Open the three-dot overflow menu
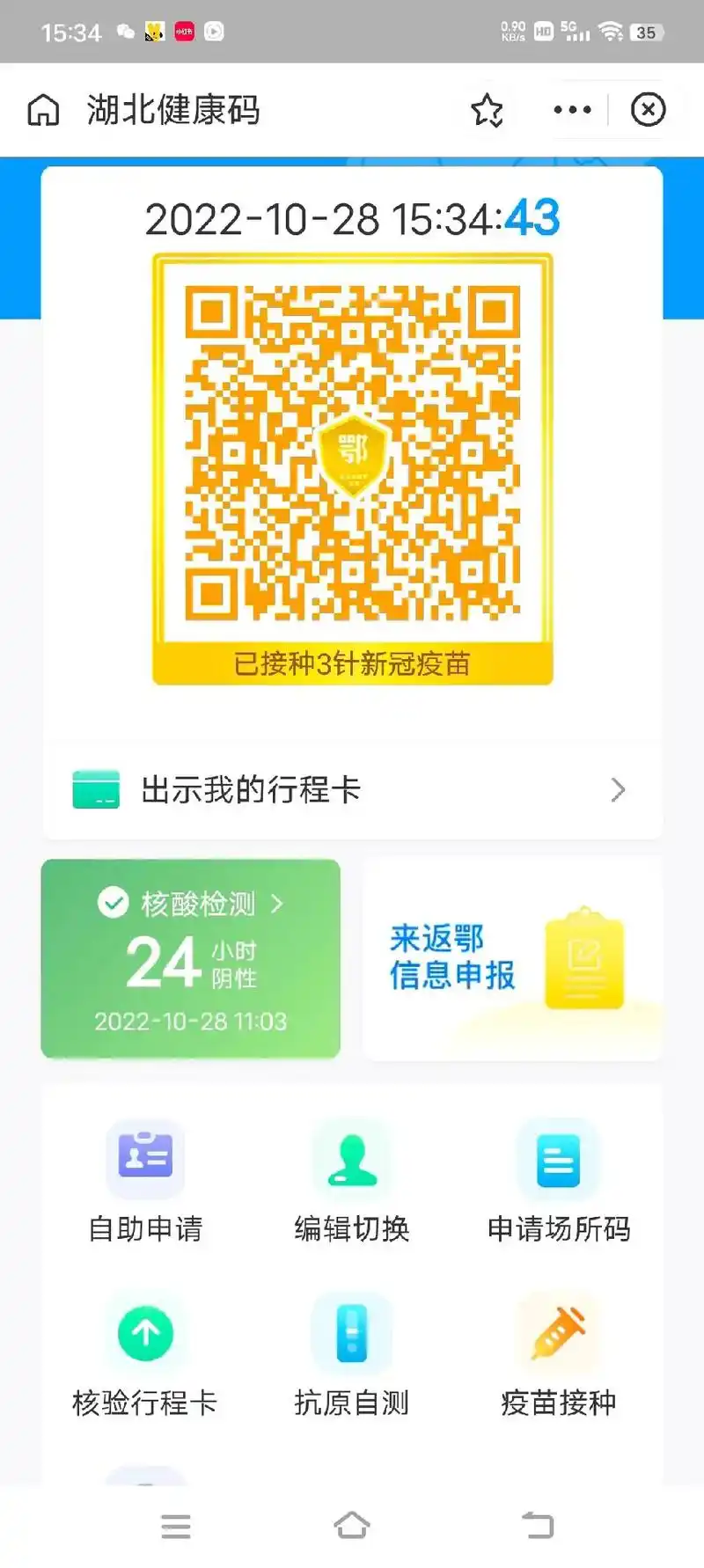The height and width of the screenshot is (1568, 704). (571, 109)
